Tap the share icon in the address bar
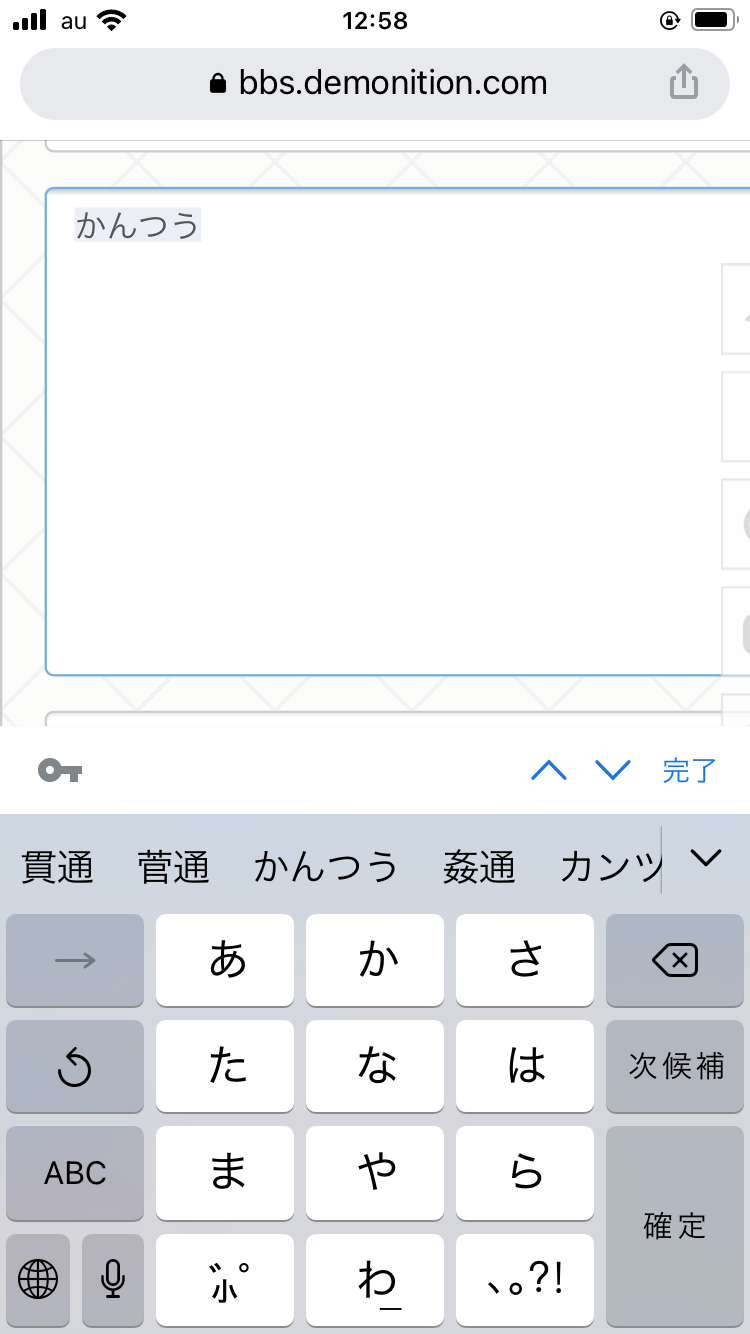The image size is (750, 1334). [683, 83]
